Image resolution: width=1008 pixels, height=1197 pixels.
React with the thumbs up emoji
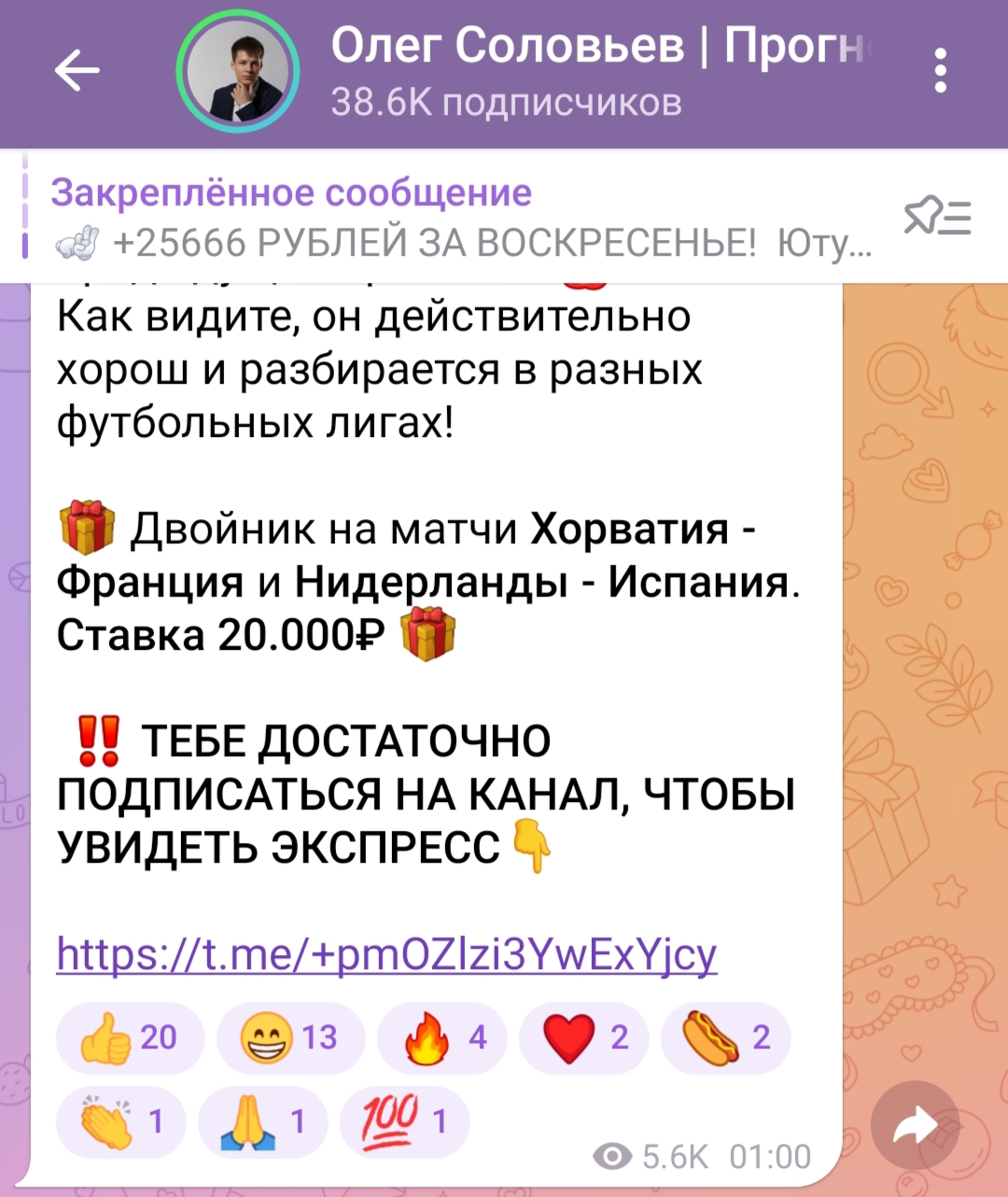(x=130, y=1037)
